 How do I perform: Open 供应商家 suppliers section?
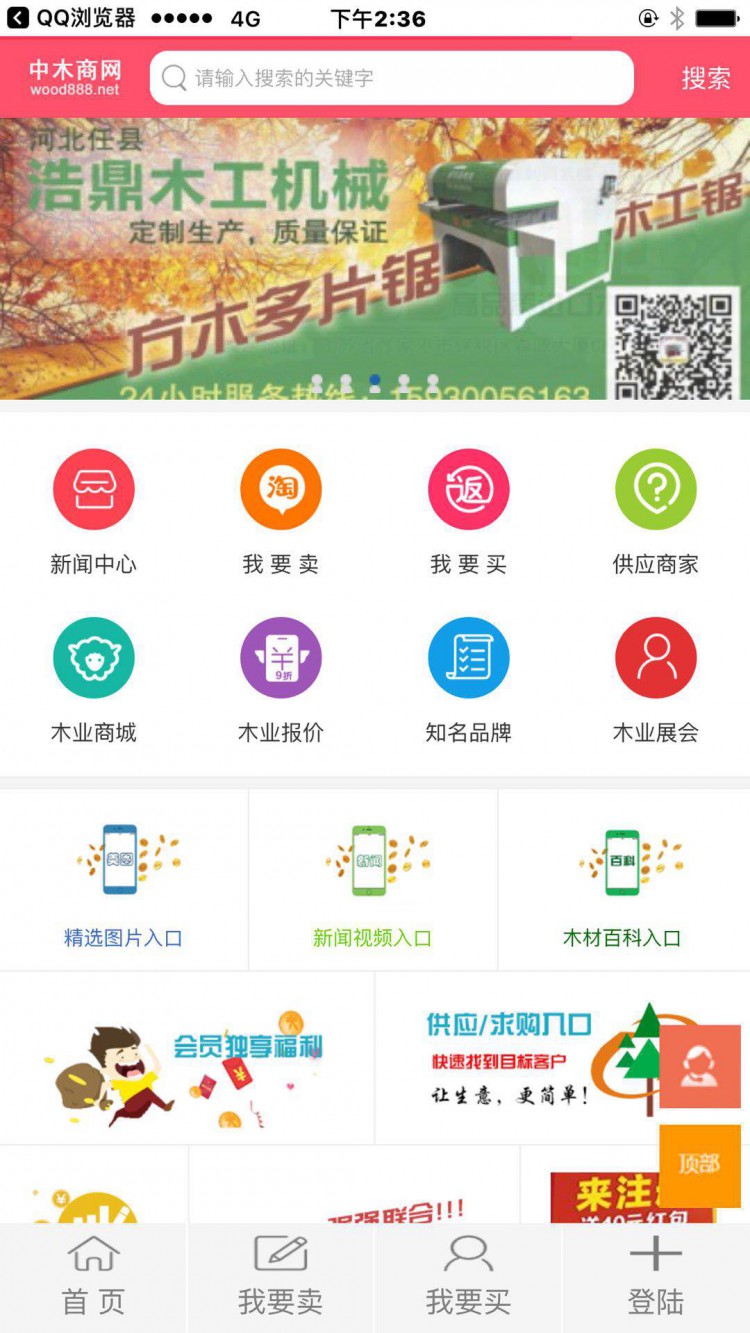pos(656,490)
